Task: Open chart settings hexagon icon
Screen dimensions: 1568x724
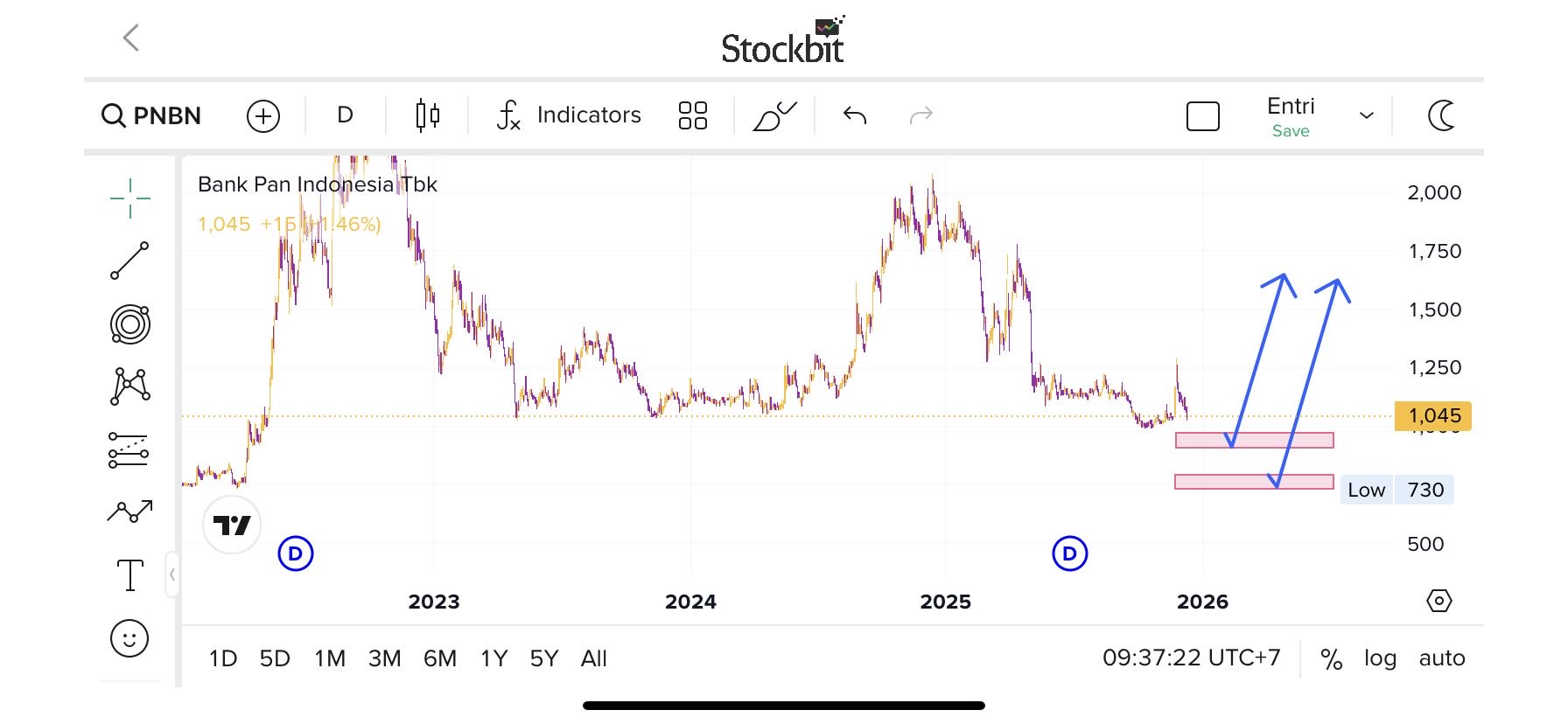Action: click(1438, 601)
